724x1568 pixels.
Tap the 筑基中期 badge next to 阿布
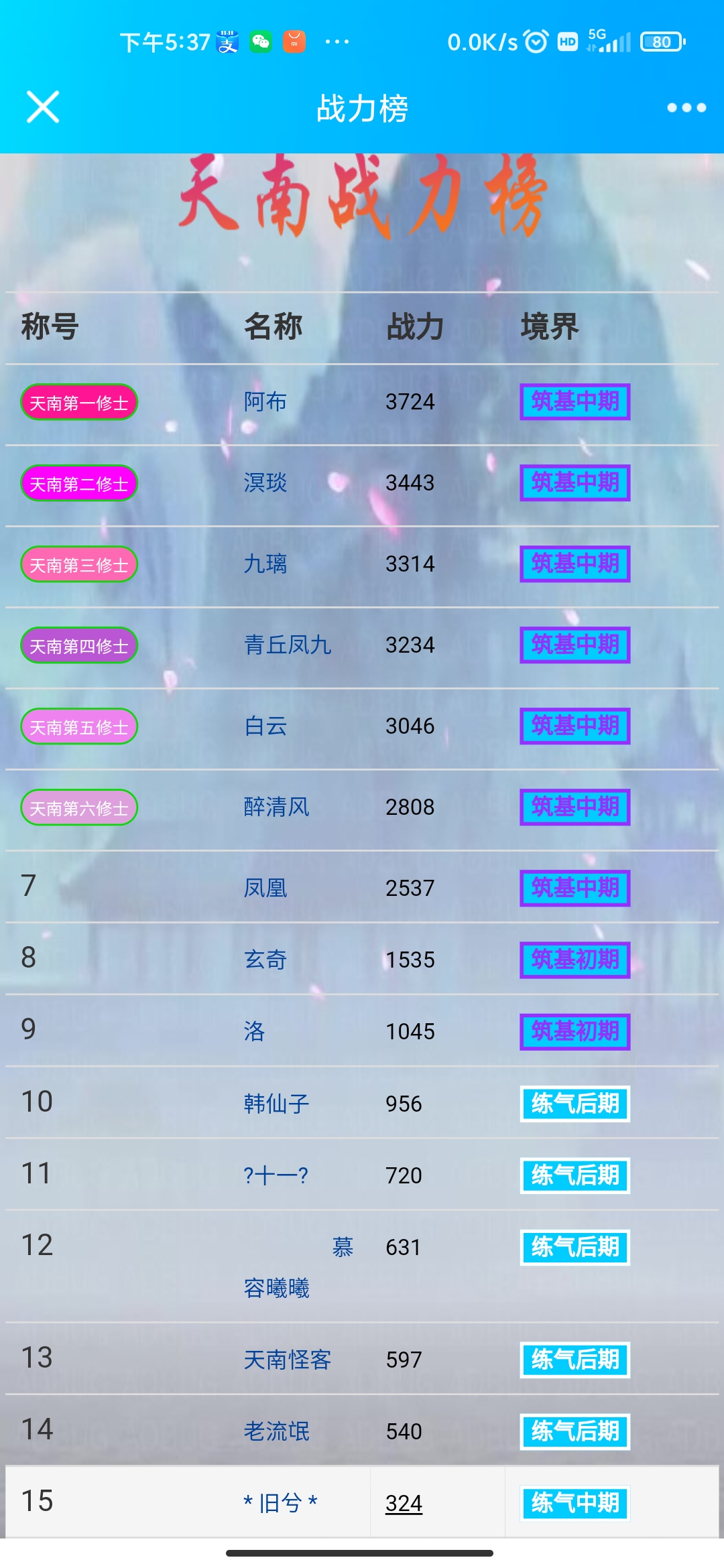pyautogui.click(x=575, y=402)
